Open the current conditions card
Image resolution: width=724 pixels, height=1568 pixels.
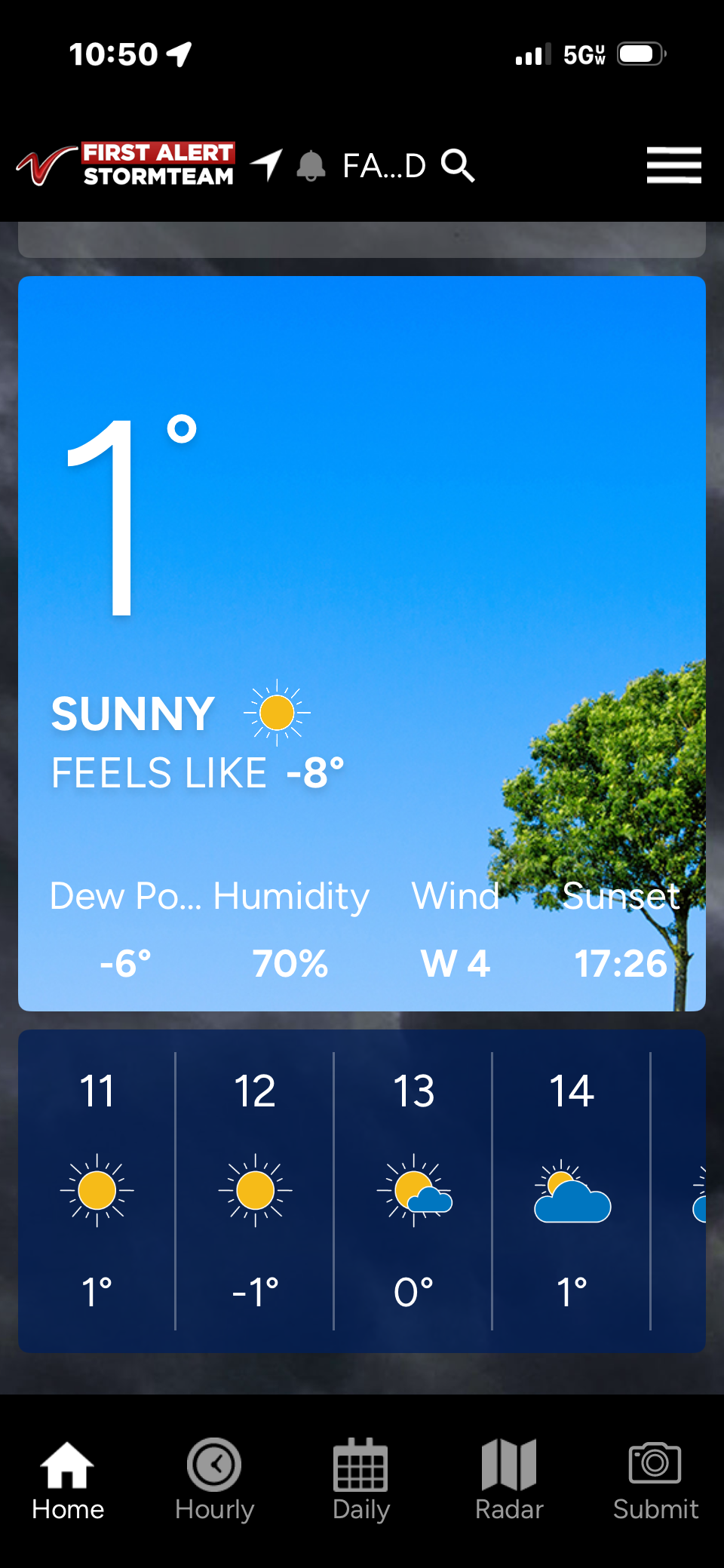[x=362, y=643]
